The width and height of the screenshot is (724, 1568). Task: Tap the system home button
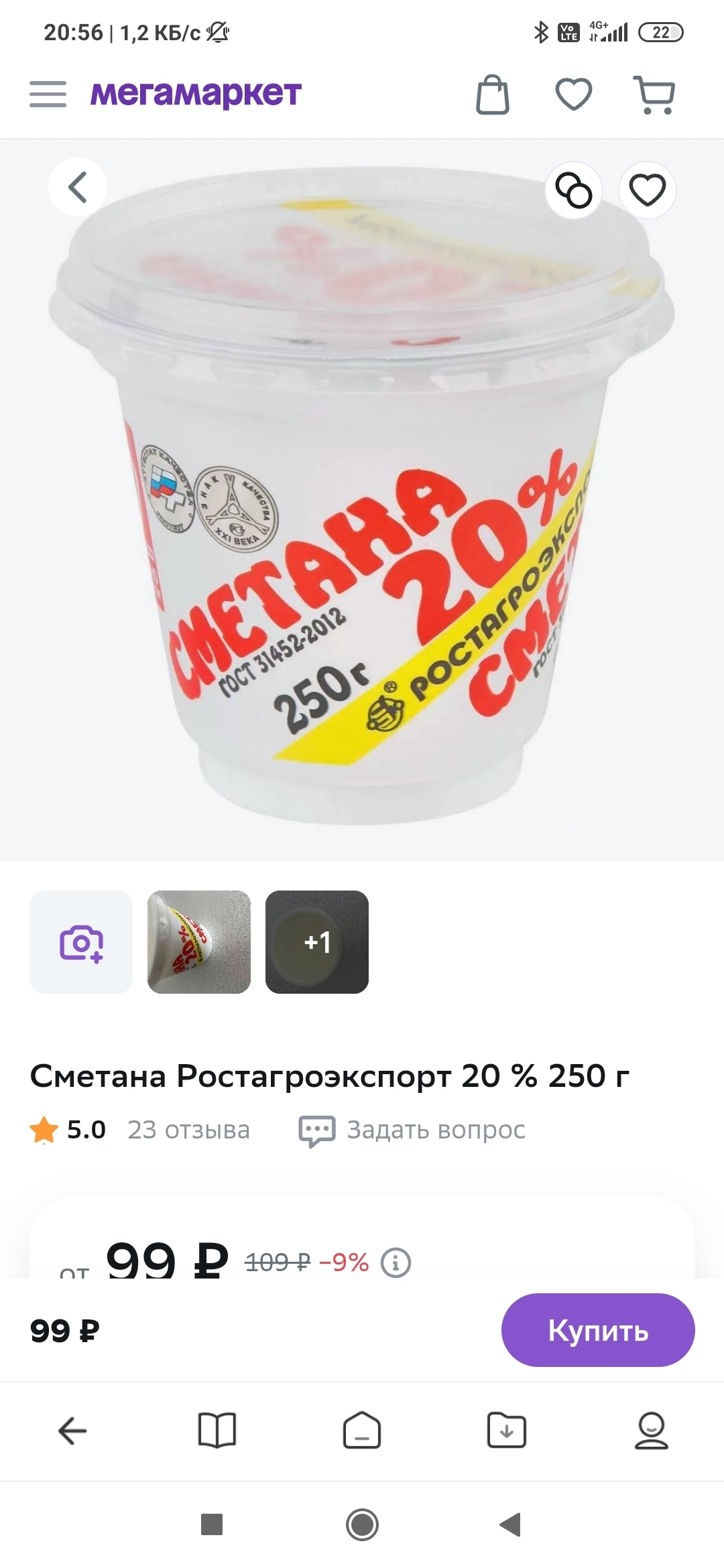pyautogui.click(x=362, y=1524)
